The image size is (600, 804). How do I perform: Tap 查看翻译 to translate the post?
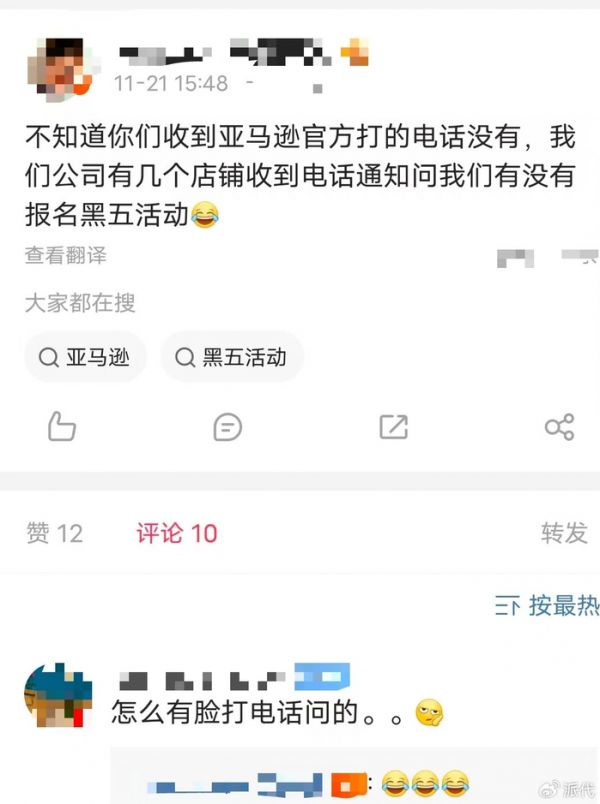[65, 256]
